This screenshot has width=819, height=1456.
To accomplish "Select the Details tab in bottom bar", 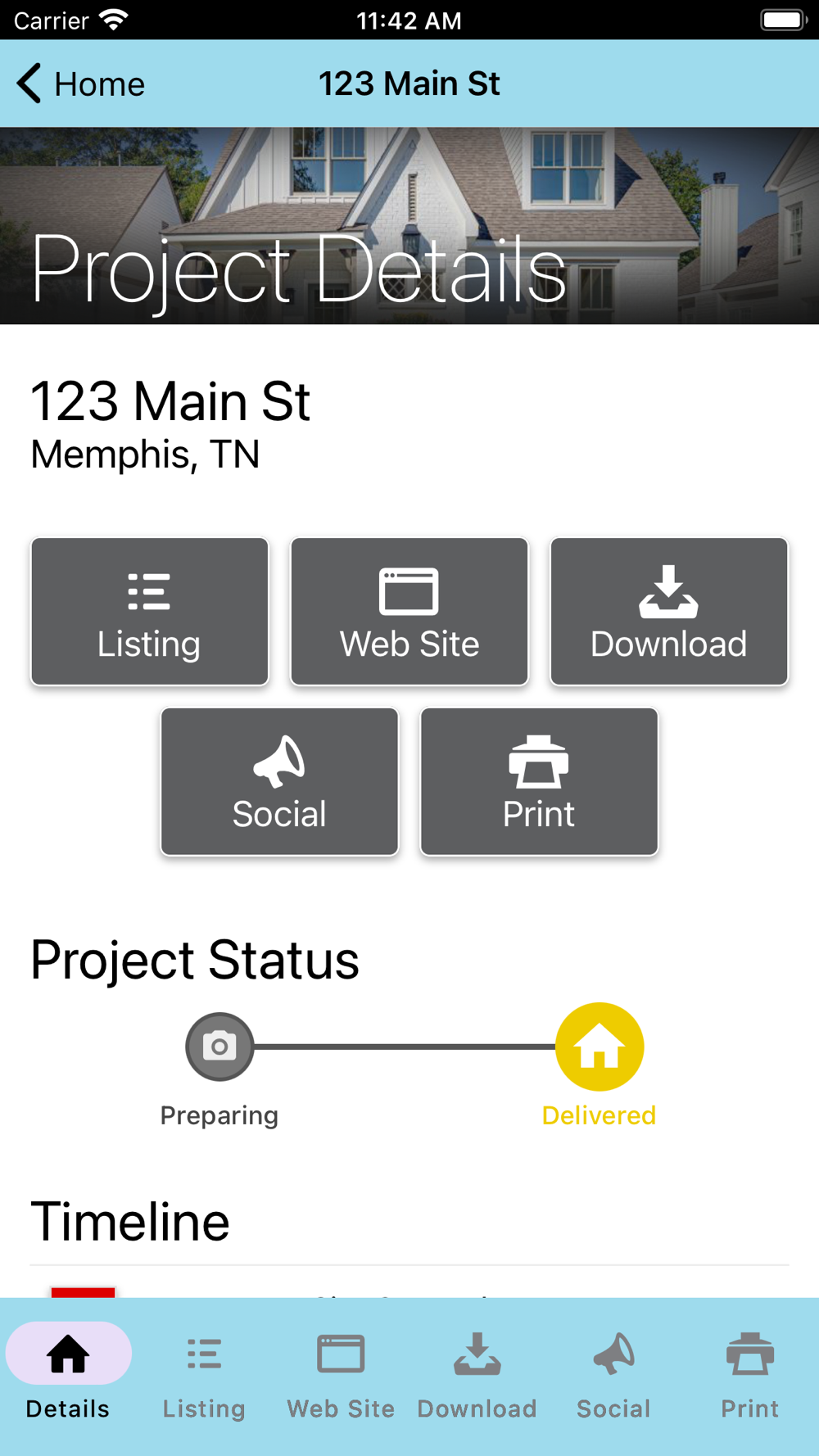I will [68, 1375].
